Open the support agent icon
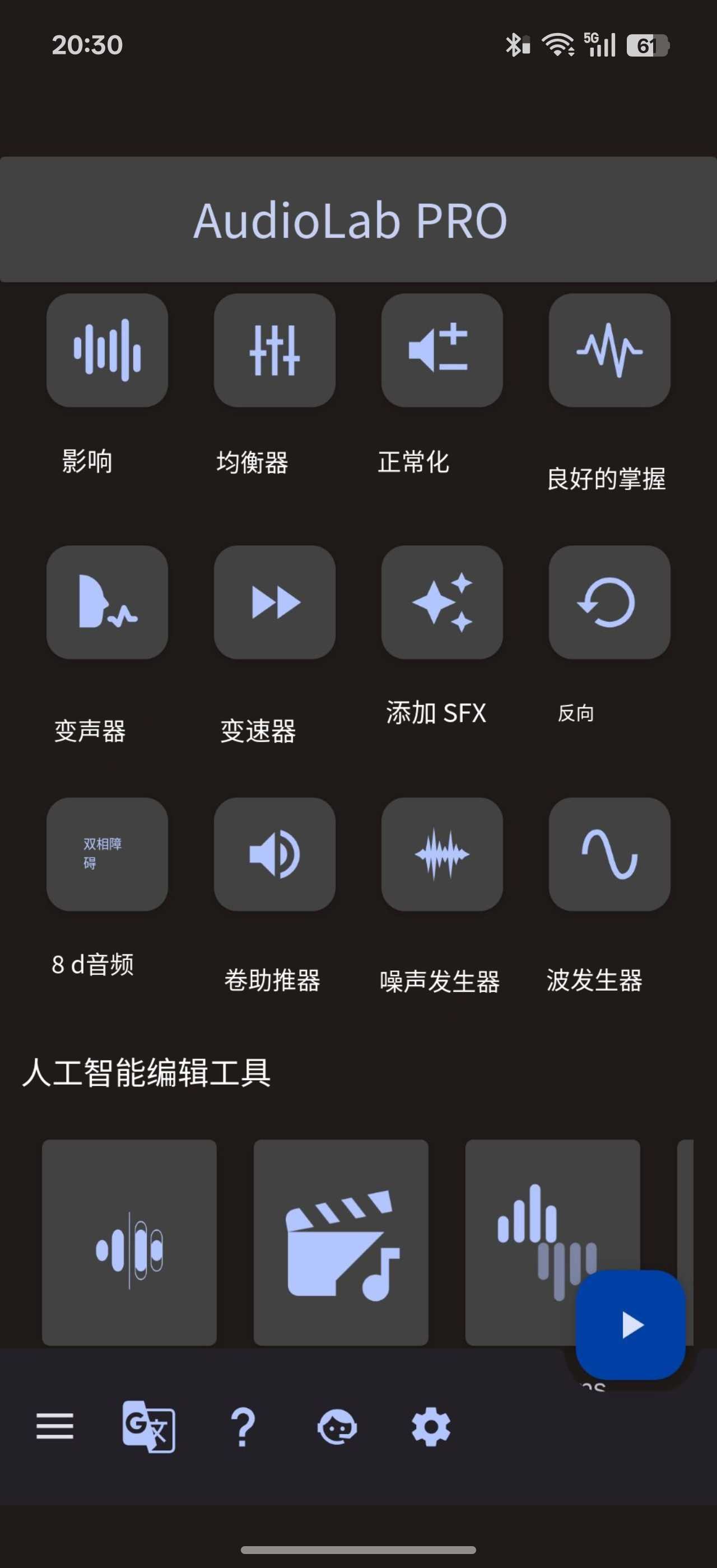Image resolution: width=717 pixels, height=1568 pixels. coord(337,1427)
